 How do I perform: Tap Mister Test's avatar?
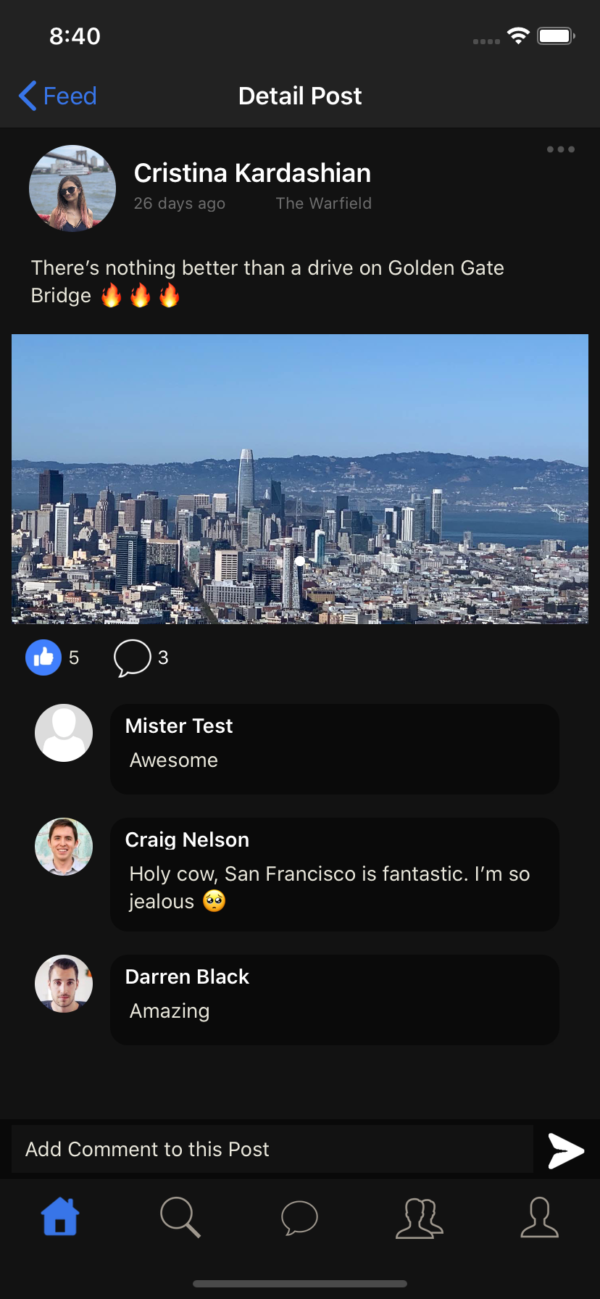click(x=64, y=733)
